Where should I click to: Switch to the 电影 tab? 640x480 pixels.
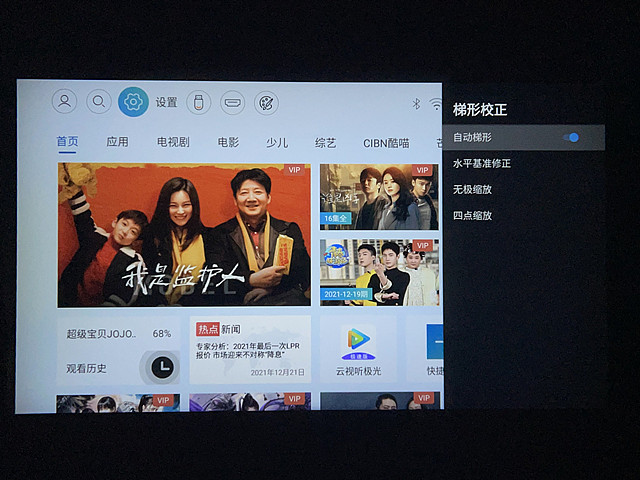click(228, 143)
